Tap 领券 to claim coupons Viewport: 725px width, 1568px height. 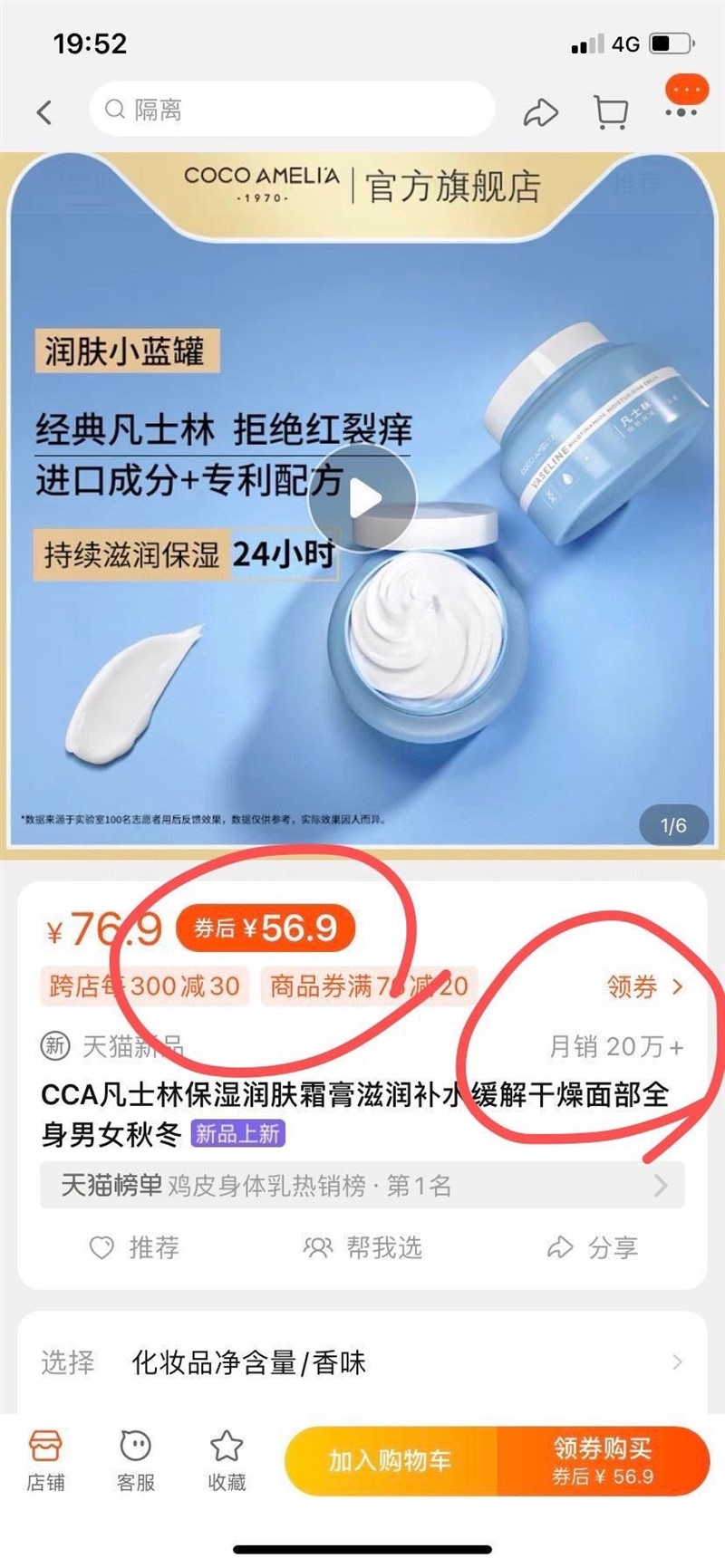point(644,986)
